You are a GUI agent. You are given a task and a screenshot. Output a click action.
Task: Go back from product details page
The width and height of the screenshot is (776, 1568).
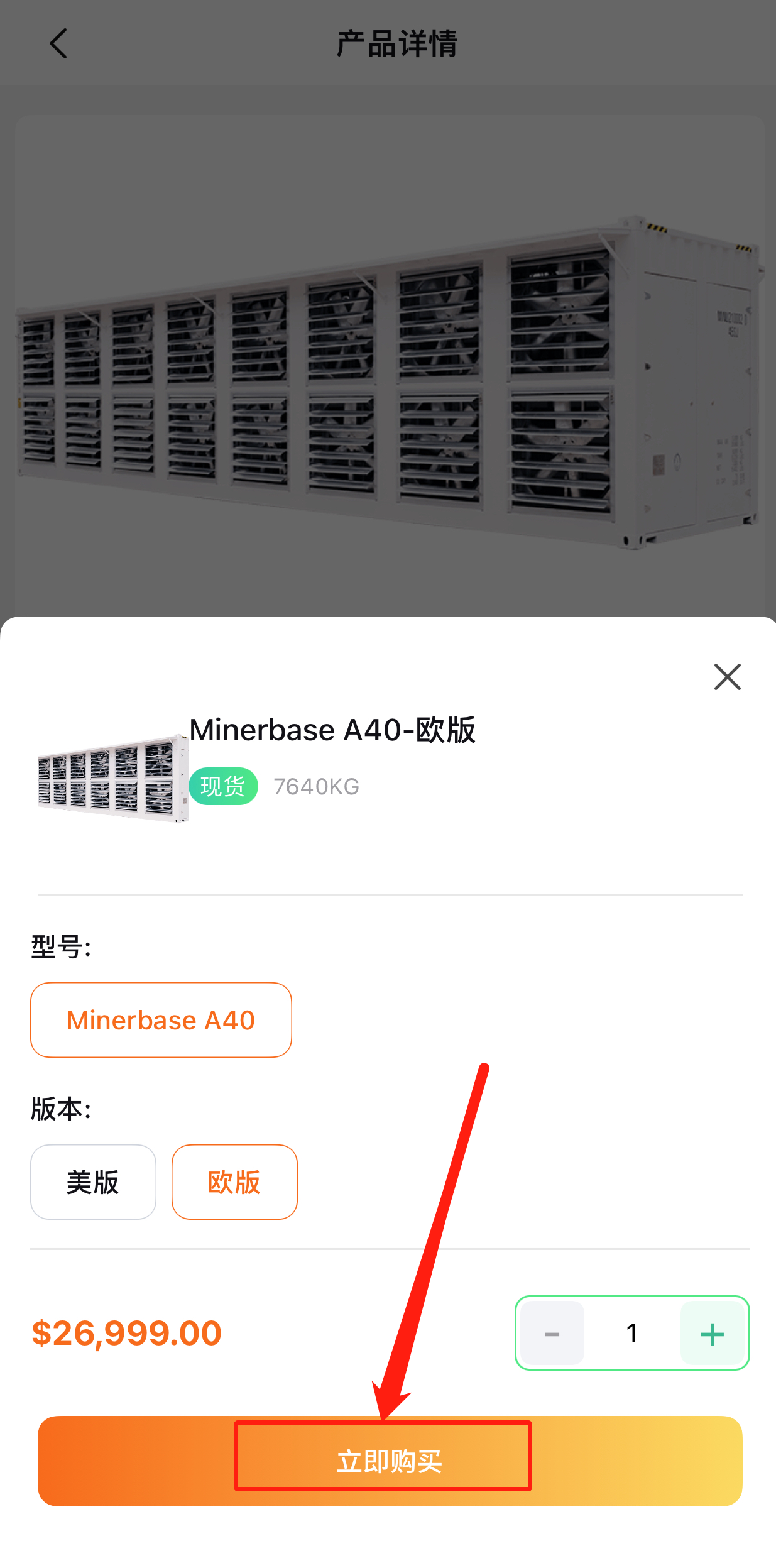(x=58, y=44)
